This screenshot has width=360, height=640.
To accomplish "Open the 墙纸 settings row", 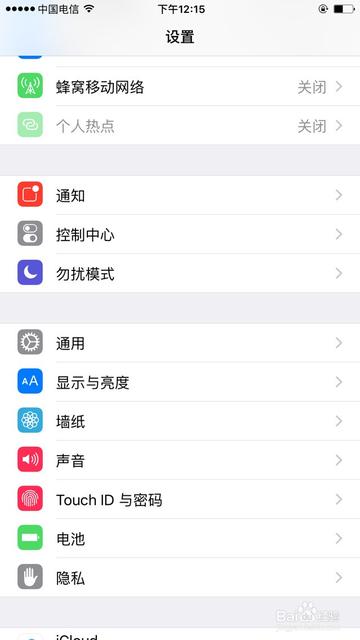I will coord(180,421).
